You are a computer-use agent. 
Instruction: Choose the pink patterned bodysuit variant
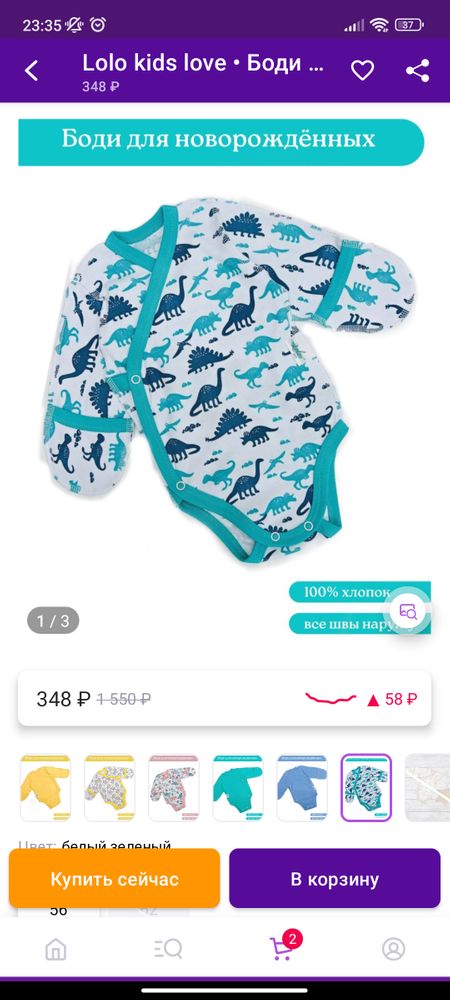pos(174,788)
